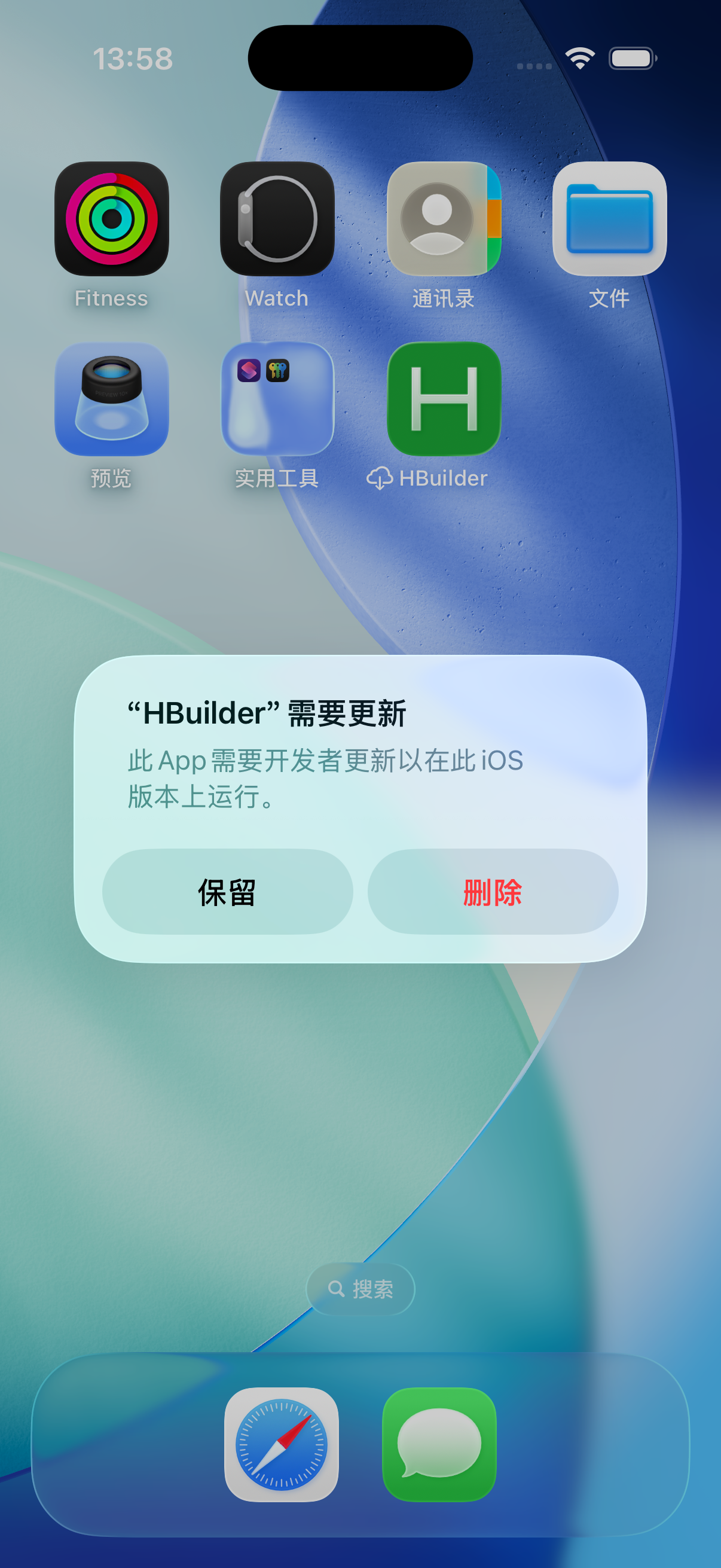Tap 删除 to delete HBuilder
This screenshot has height=1568, width=721.
493,892
